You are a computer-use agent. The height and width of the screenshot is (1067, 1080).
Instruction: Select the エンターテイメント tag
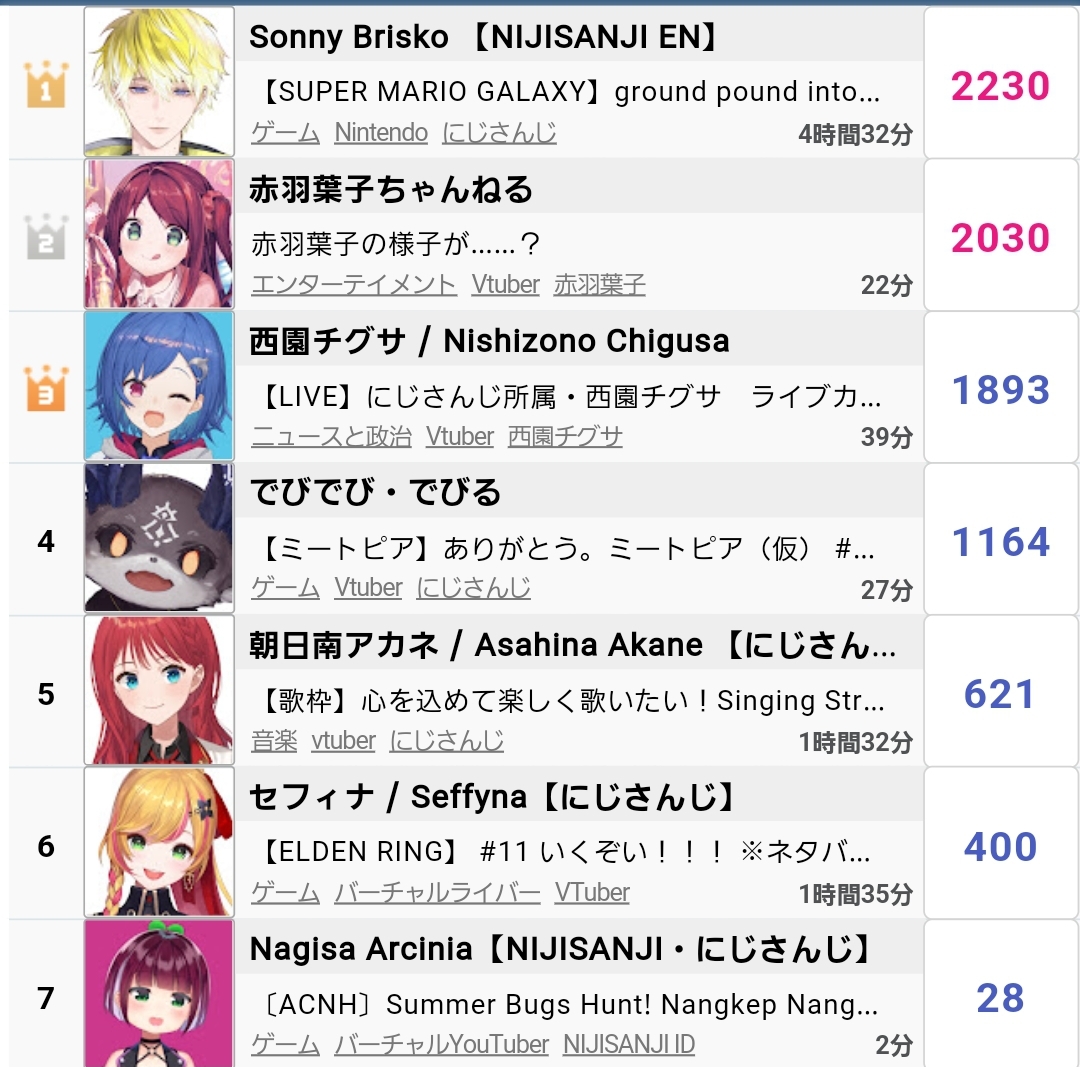pyautogui.click(x=353, y=285)
